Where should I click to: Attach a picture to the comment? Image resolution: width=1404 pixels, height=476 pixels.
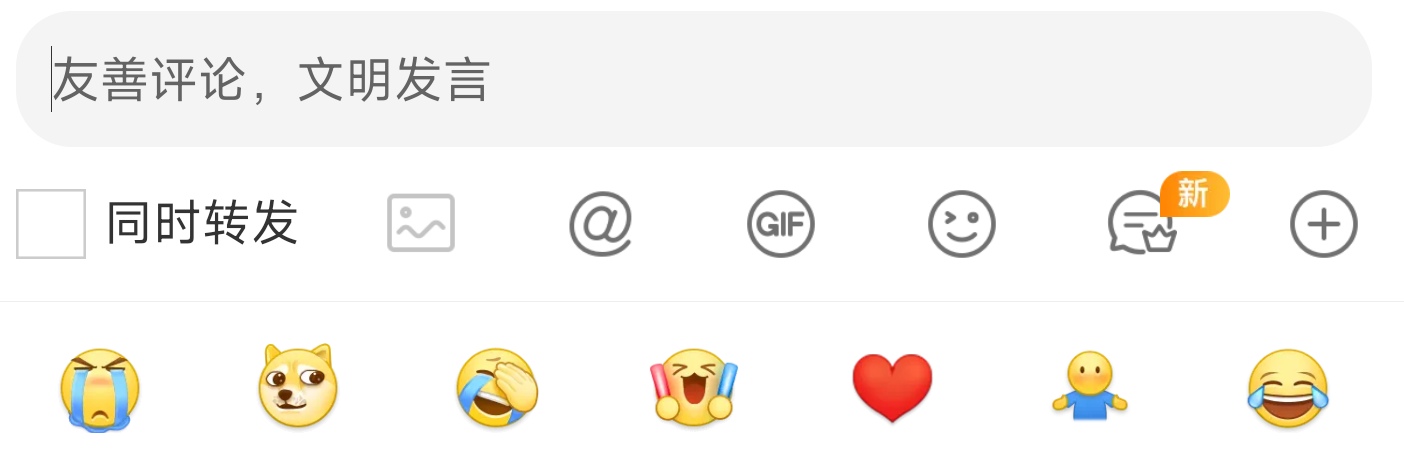click(421, 223)
